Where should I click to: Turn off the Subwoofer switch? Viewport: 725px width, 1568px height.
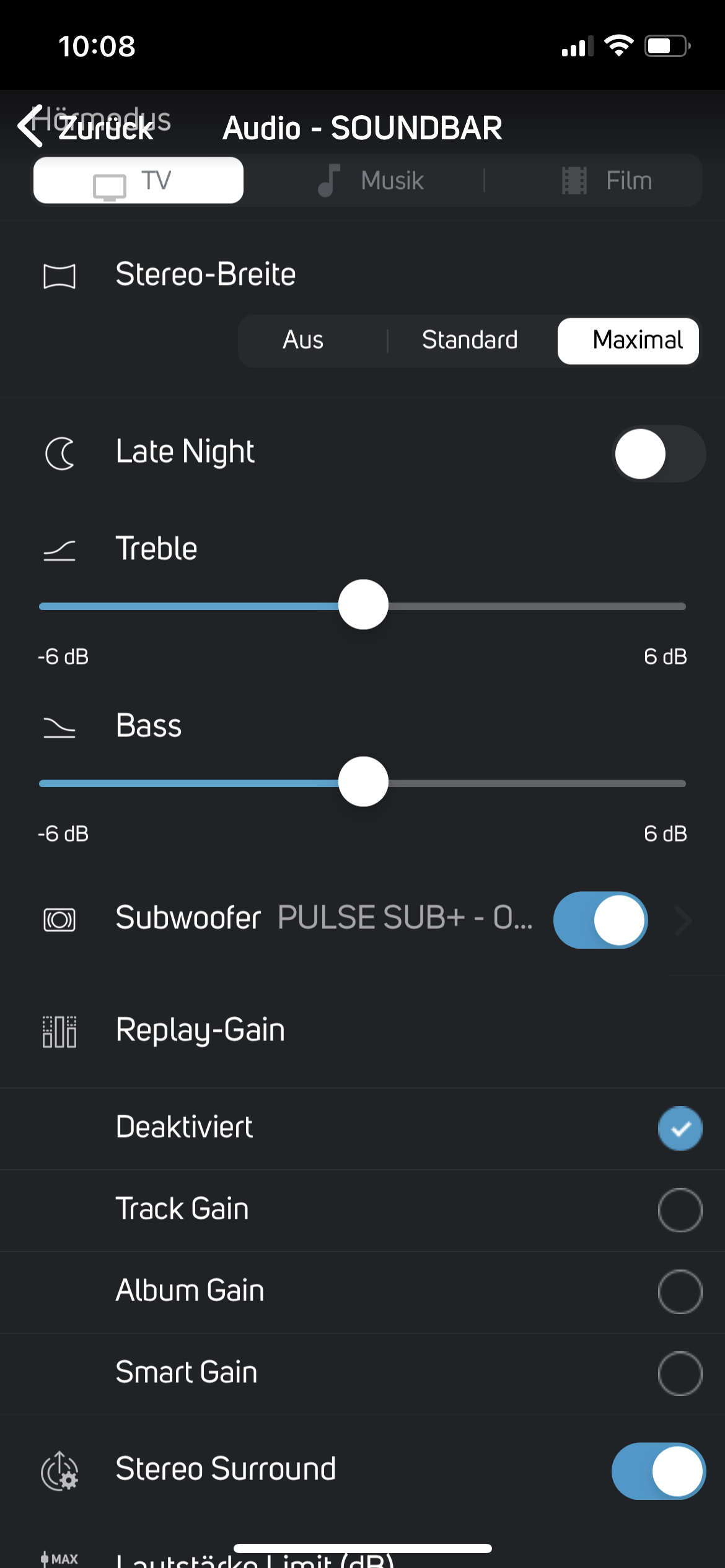pos(600,920)
